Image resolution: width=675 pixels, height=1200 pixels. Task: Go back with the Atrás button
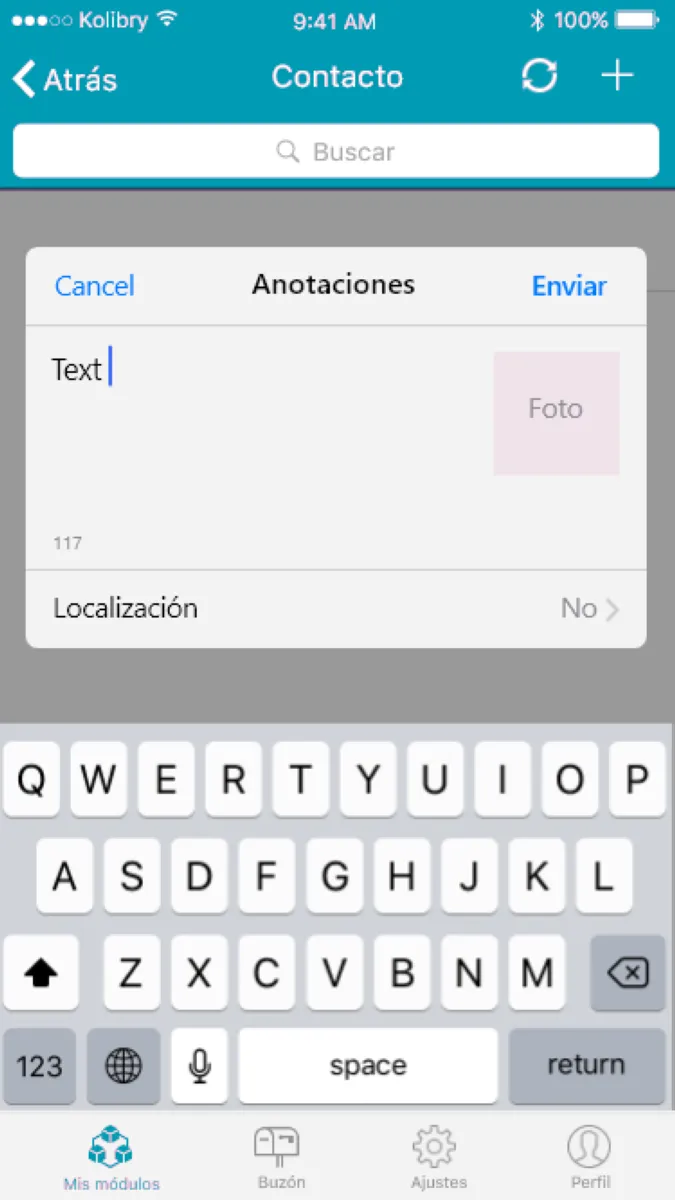65,79
